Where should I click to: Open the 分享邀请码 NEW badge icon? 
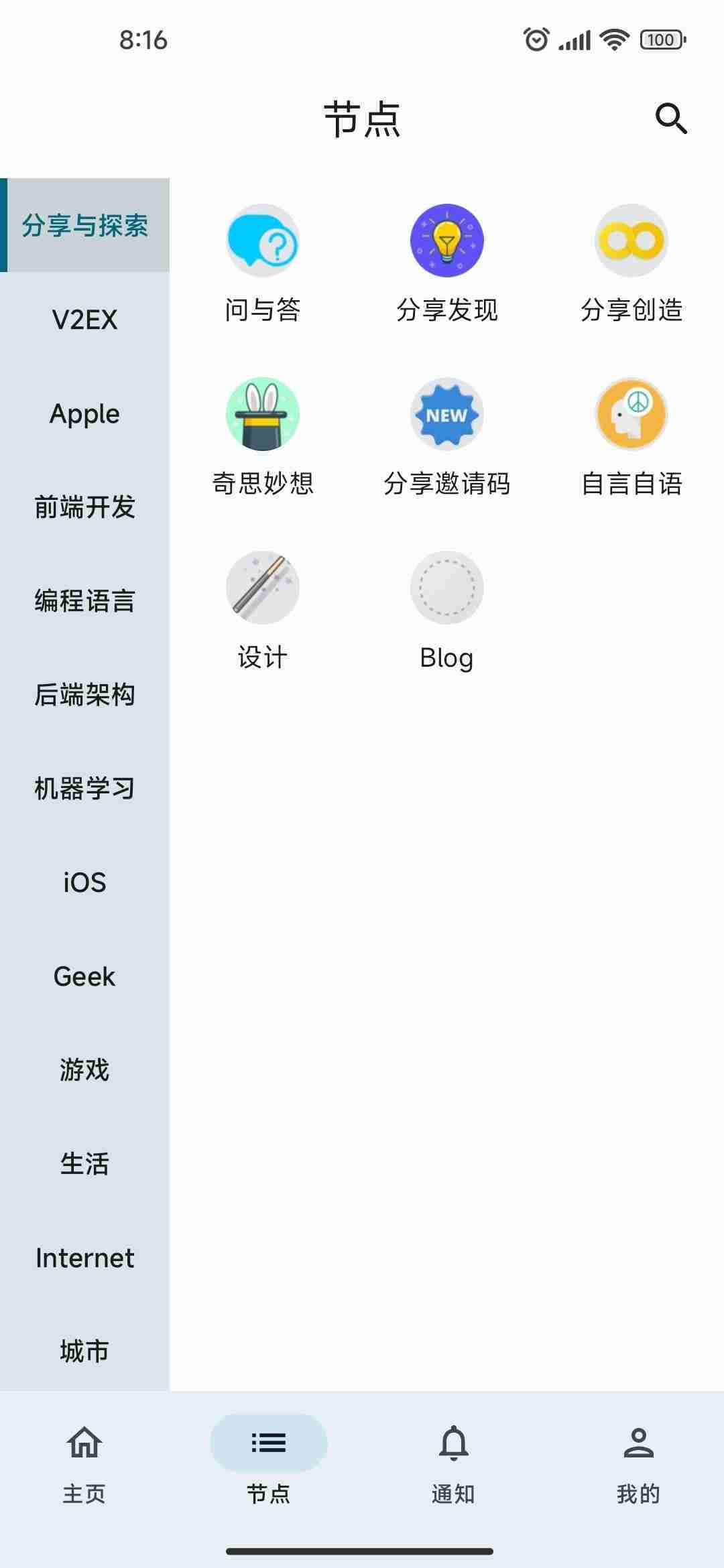point(447,414)
